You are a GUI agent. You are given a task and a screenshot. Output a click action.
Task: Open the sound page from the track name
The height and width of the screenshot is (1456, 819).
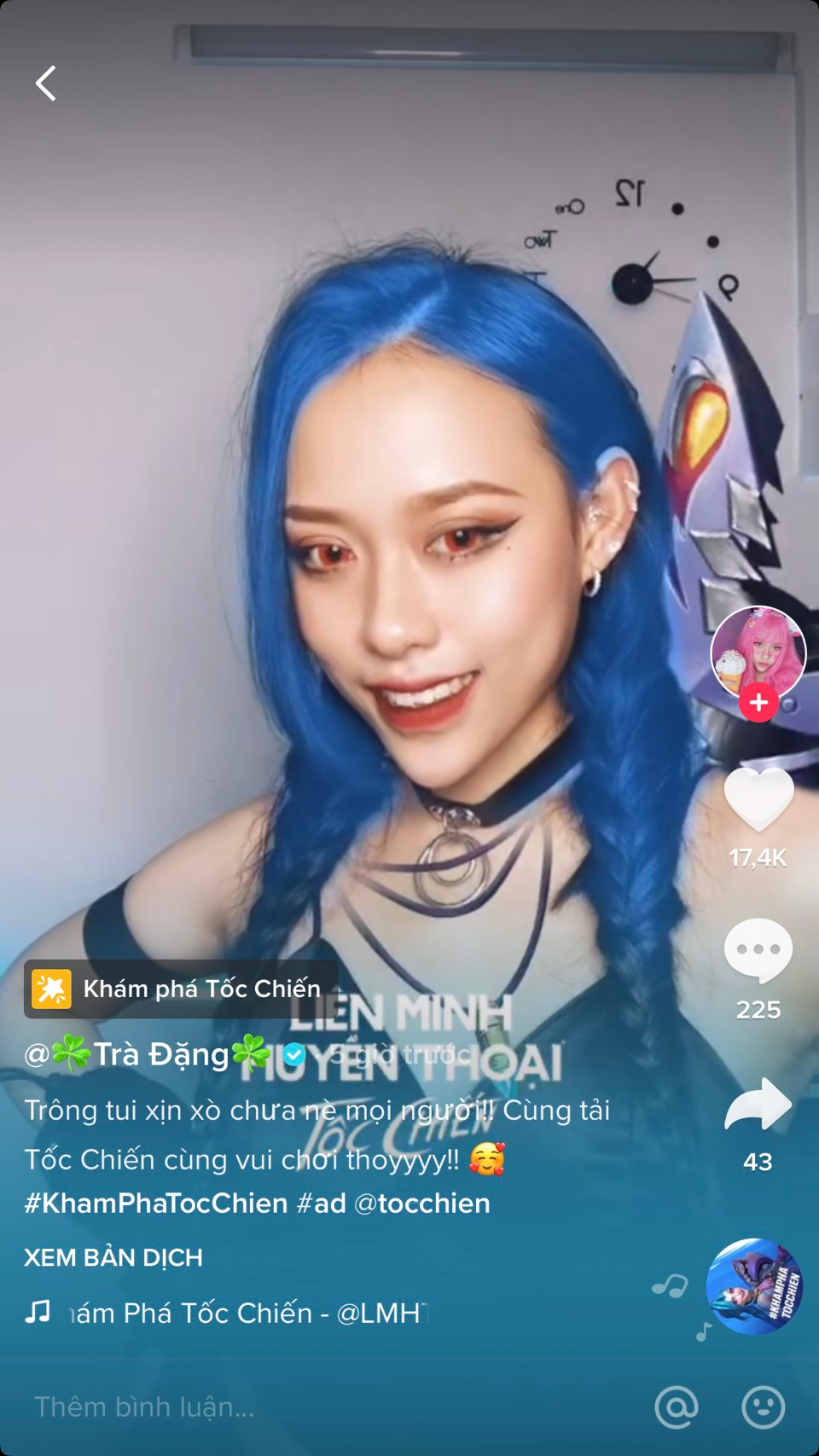[239, 1314]
